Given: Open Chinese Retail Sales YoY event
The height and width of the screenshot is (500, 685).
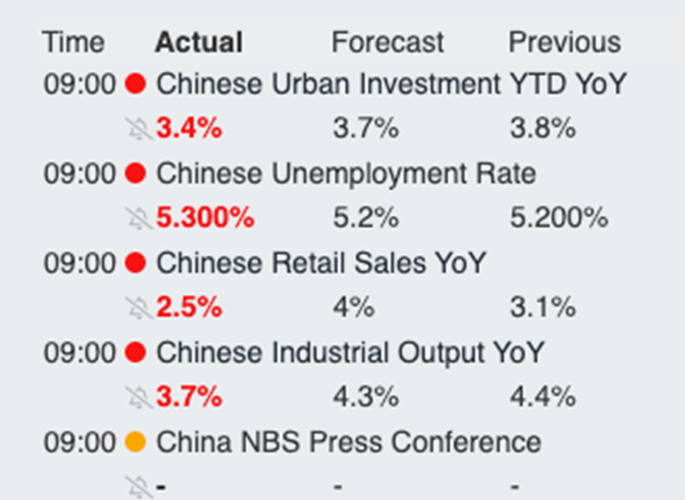Looking at the screenshot, I should [x=320, y=263].
